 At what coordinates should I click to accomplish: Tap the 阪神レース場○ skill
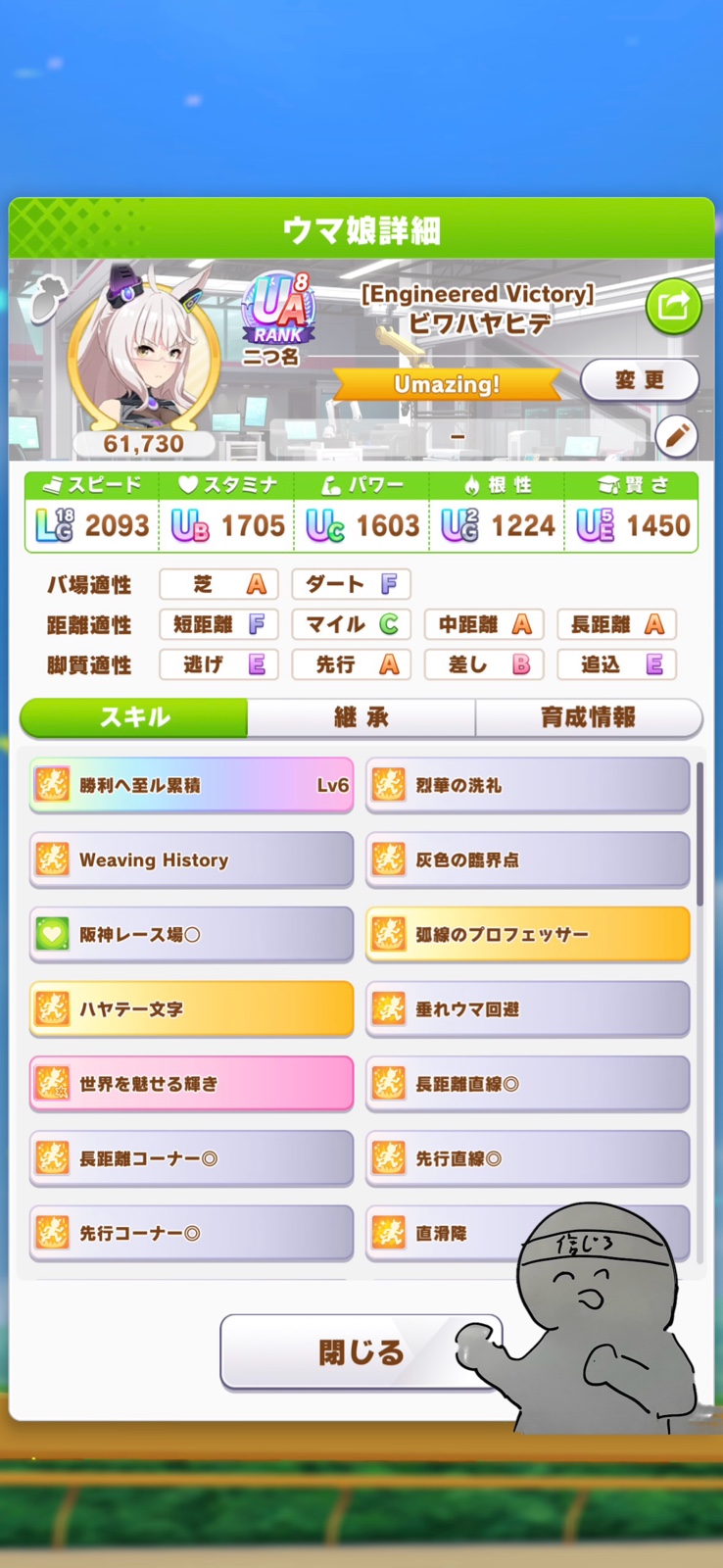(191, 935)
